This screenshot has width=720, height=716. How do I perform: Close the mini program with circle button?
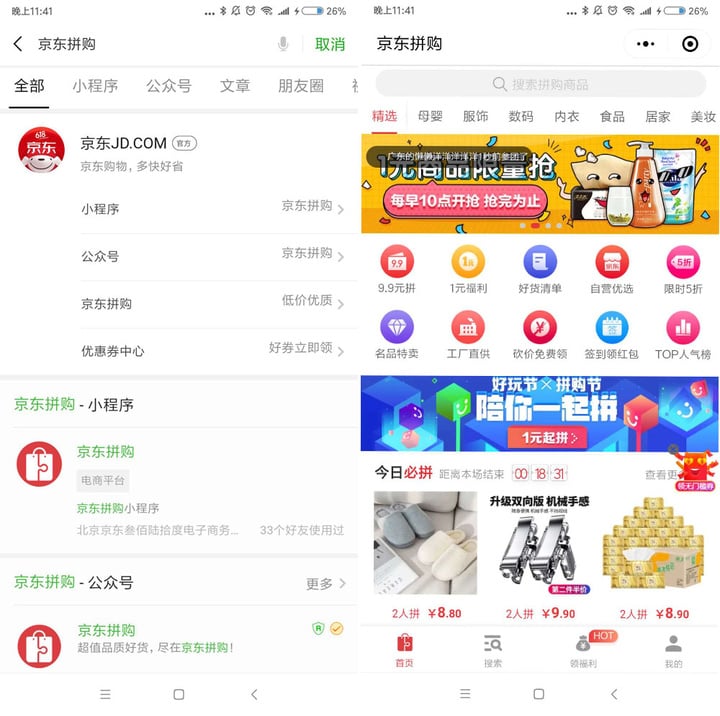click(690, 44)
